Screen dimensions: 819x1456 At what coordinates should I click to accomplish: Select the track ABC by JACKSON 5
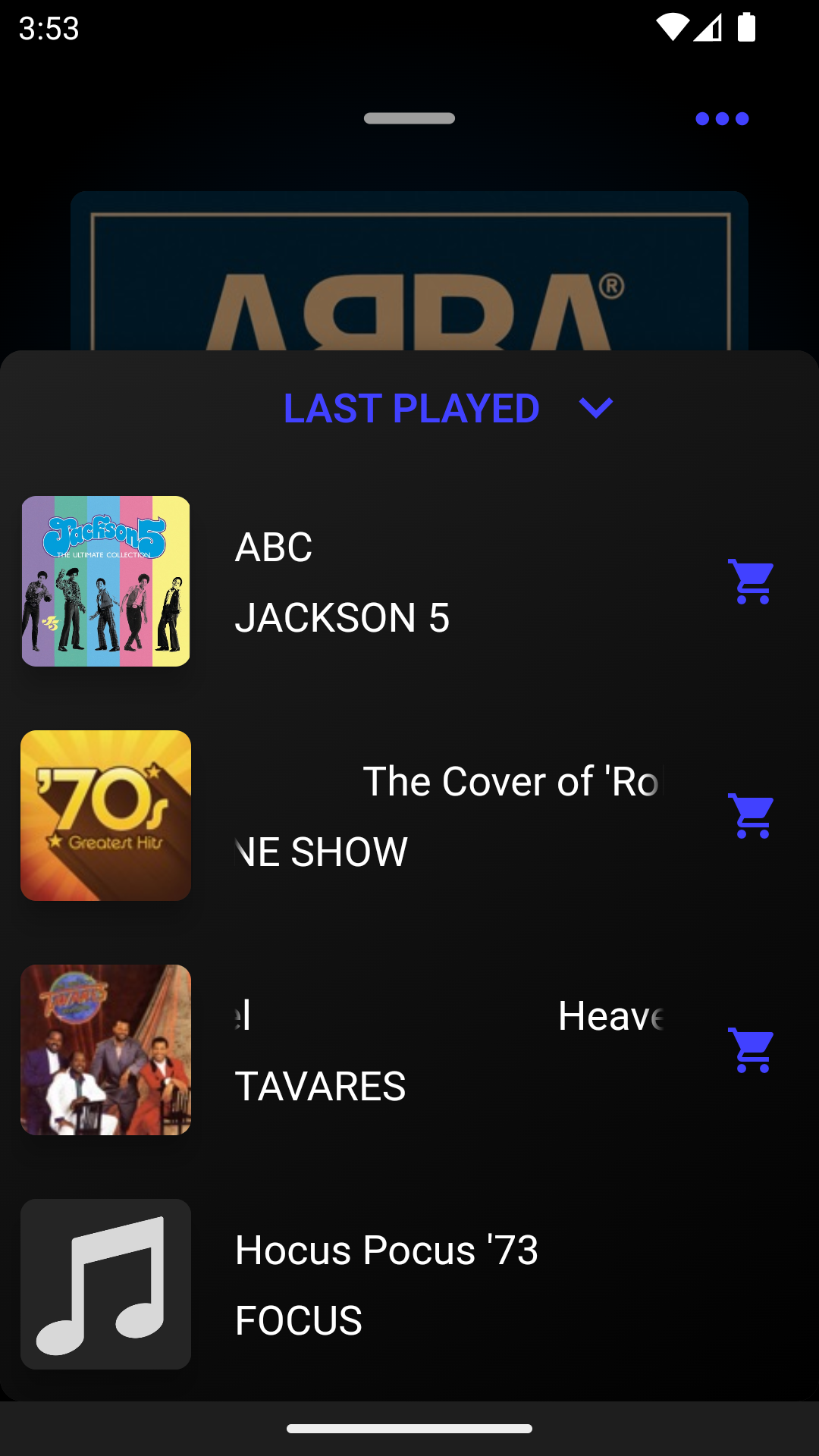point(379,582)
